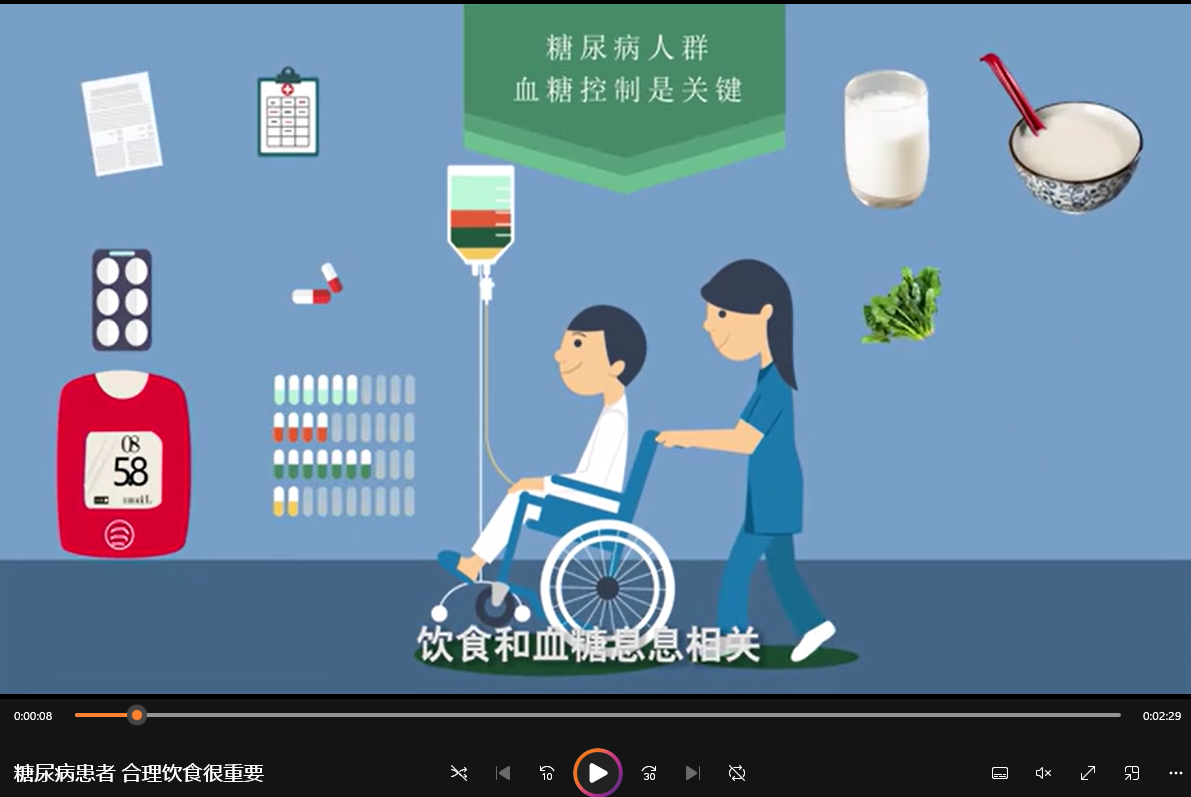Skip back 10 seconds
1191x797 pixels.
[547, 773]
